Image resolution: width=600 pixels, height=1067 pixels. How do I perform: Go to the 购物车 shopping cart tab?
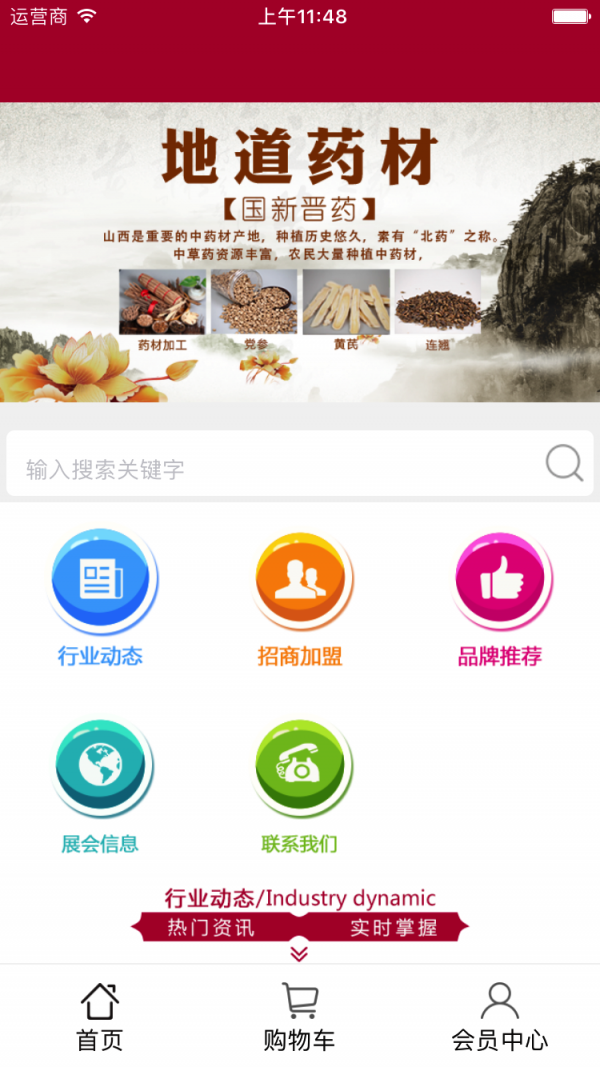300,1016
